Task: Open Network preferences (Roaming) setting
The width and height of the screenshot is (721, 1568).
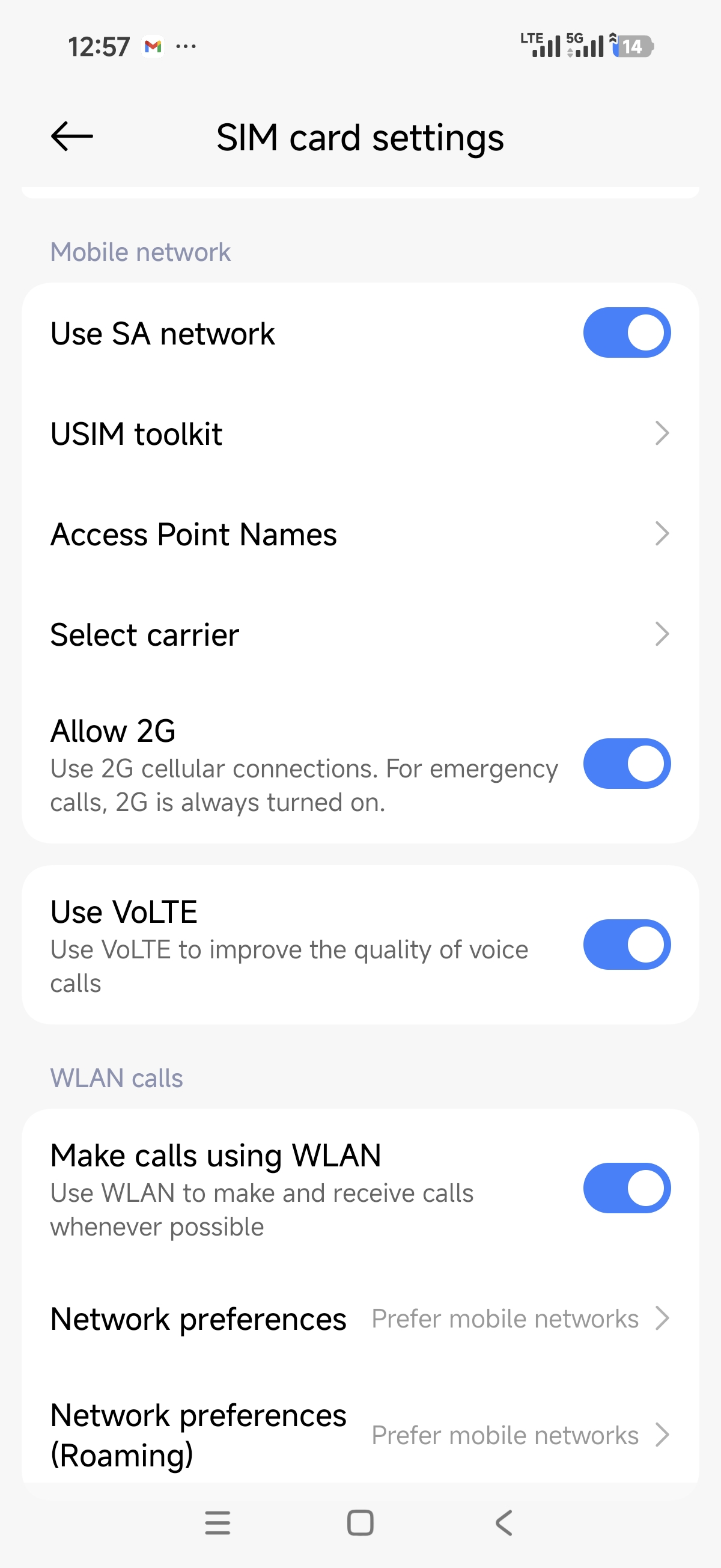Action: pos(360,1435)
